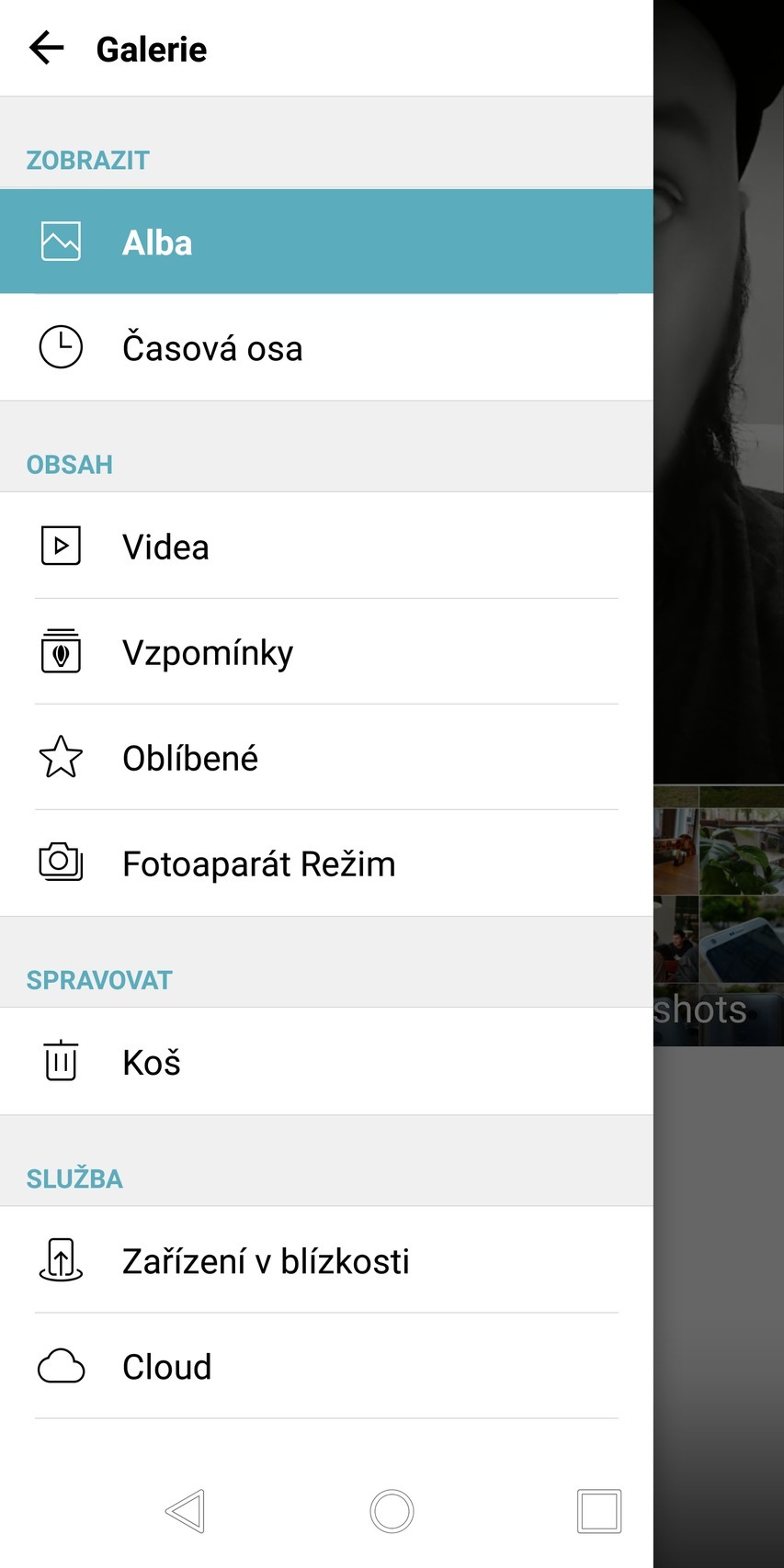The image size is (784, 1568).
Task: Open Zařízení v blízkosti
Action: coord(326,1260)
